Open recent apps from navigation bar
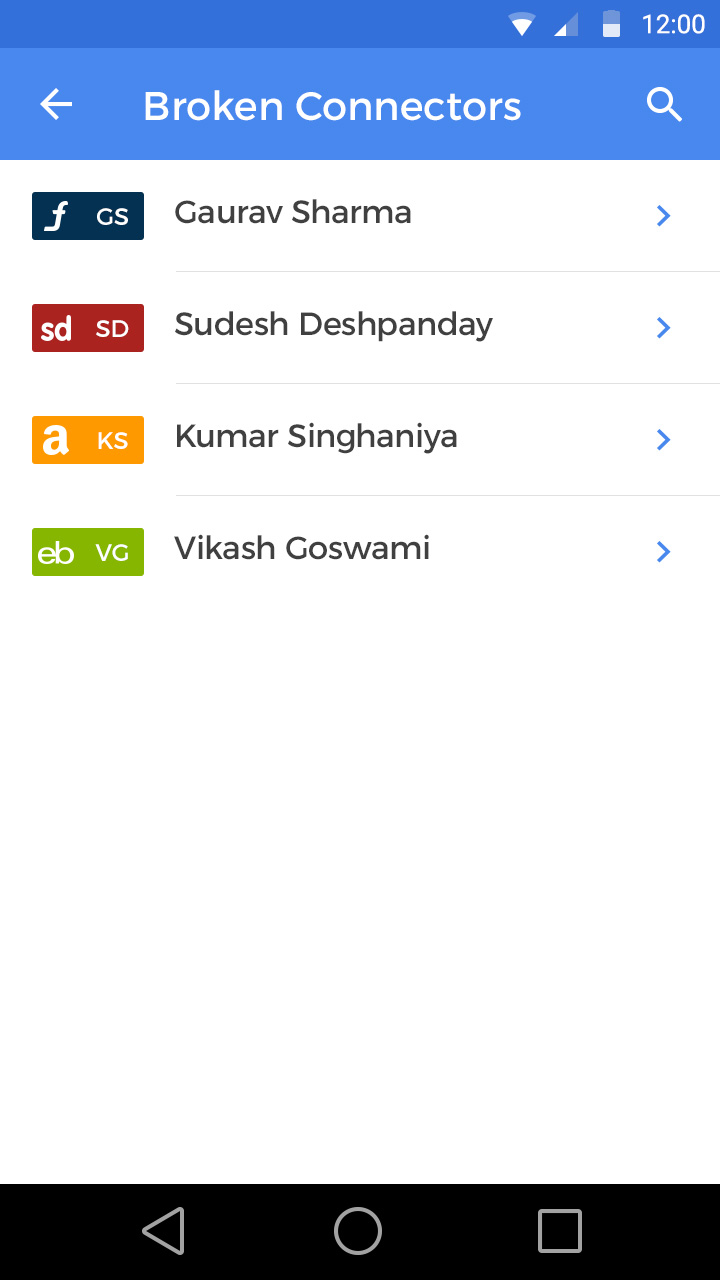The image size is (720, 1280). coord(559,1231)
